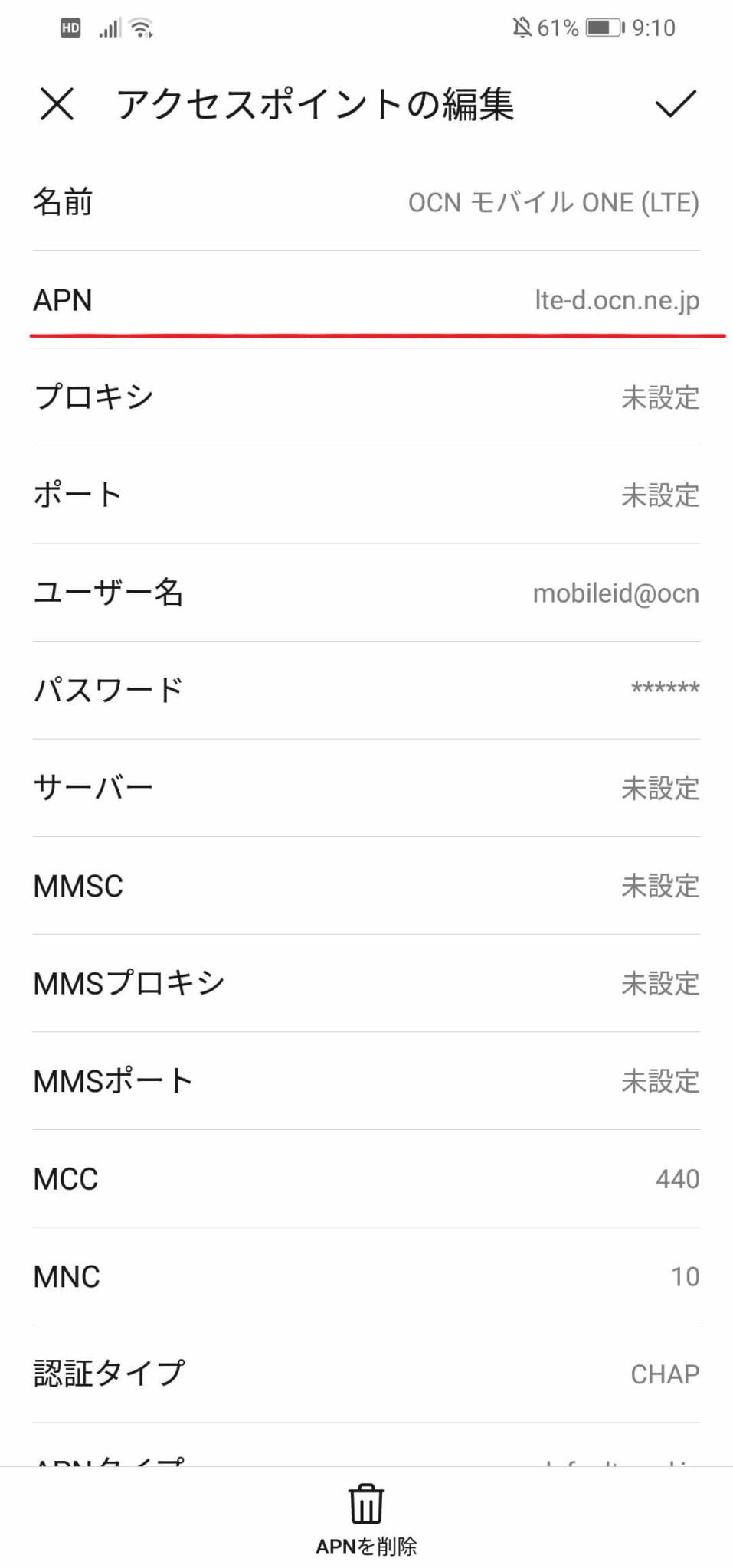Close the access point editor with X
The width and height of the screenshot is (733, 1568).
(57, 104)
